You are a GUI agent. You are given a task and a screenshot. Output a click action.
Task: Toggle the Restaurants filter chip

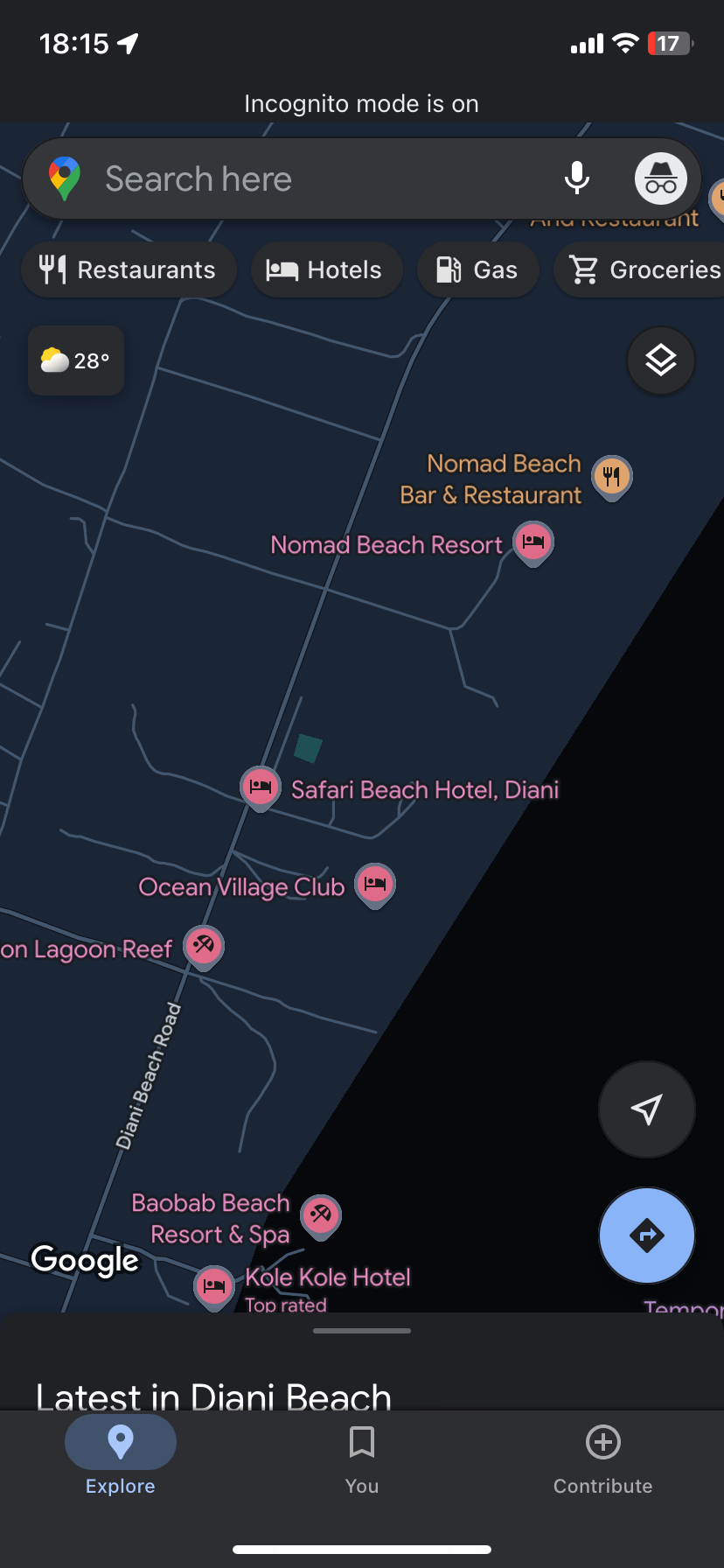(128, 269)
